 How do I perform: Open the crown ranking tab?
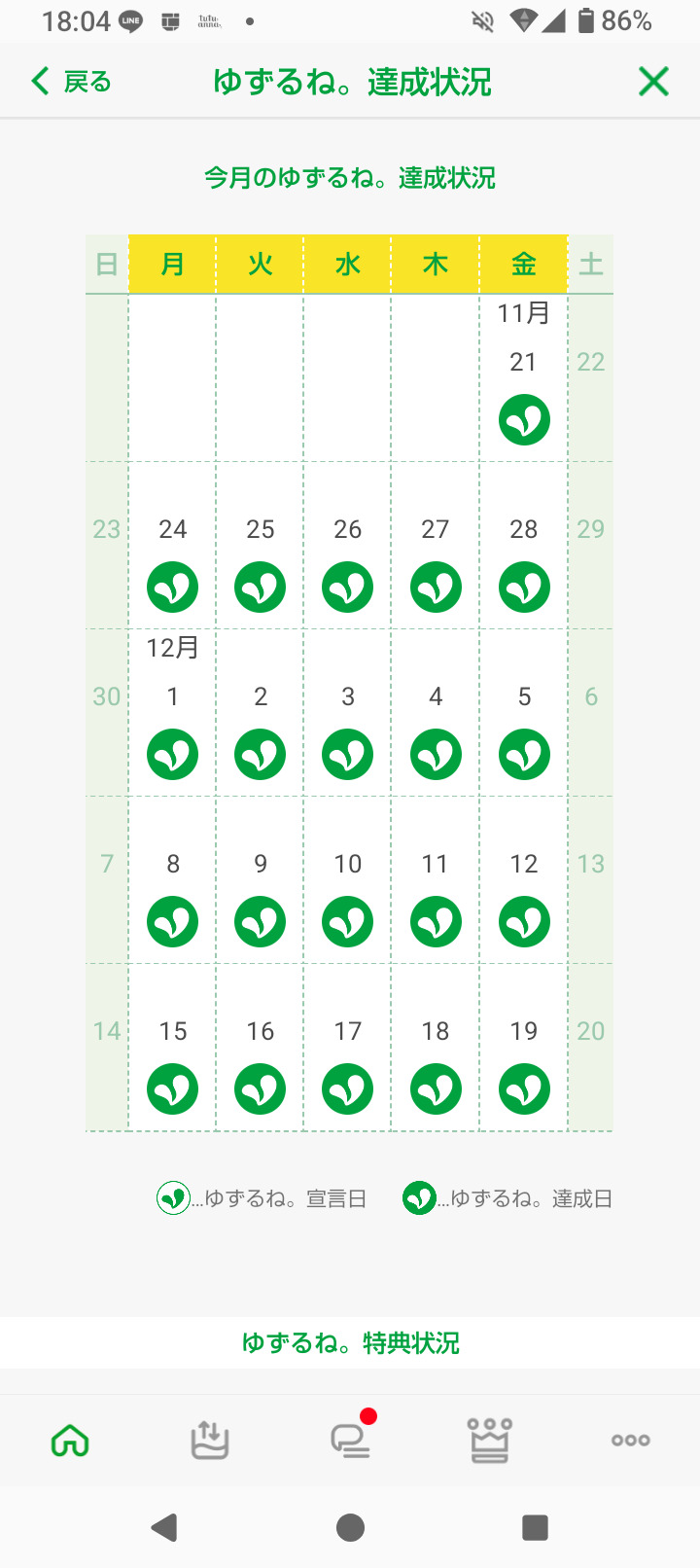click(490, 1440)
